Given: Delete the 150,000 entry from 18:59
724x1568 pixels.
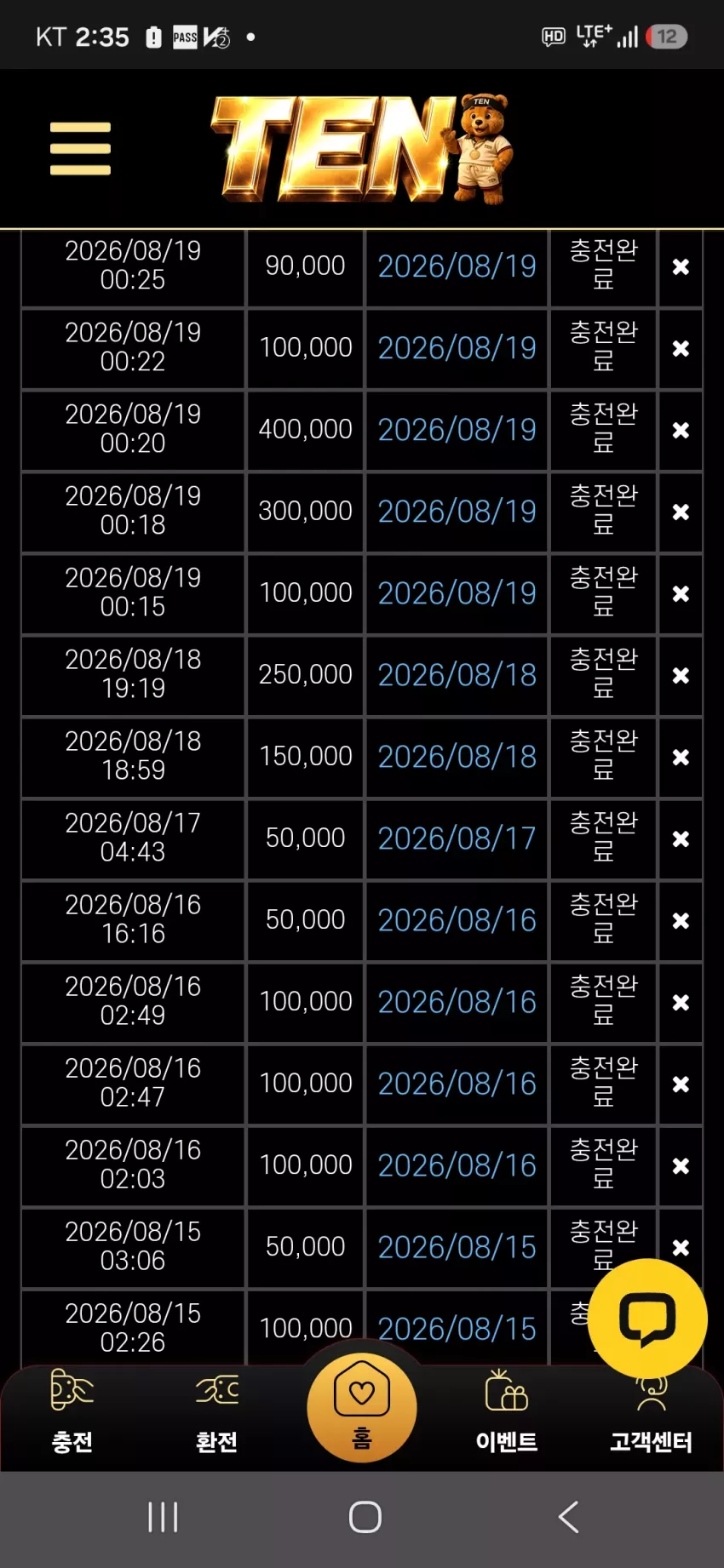Looking at the screenshot, I should [681, 757].
